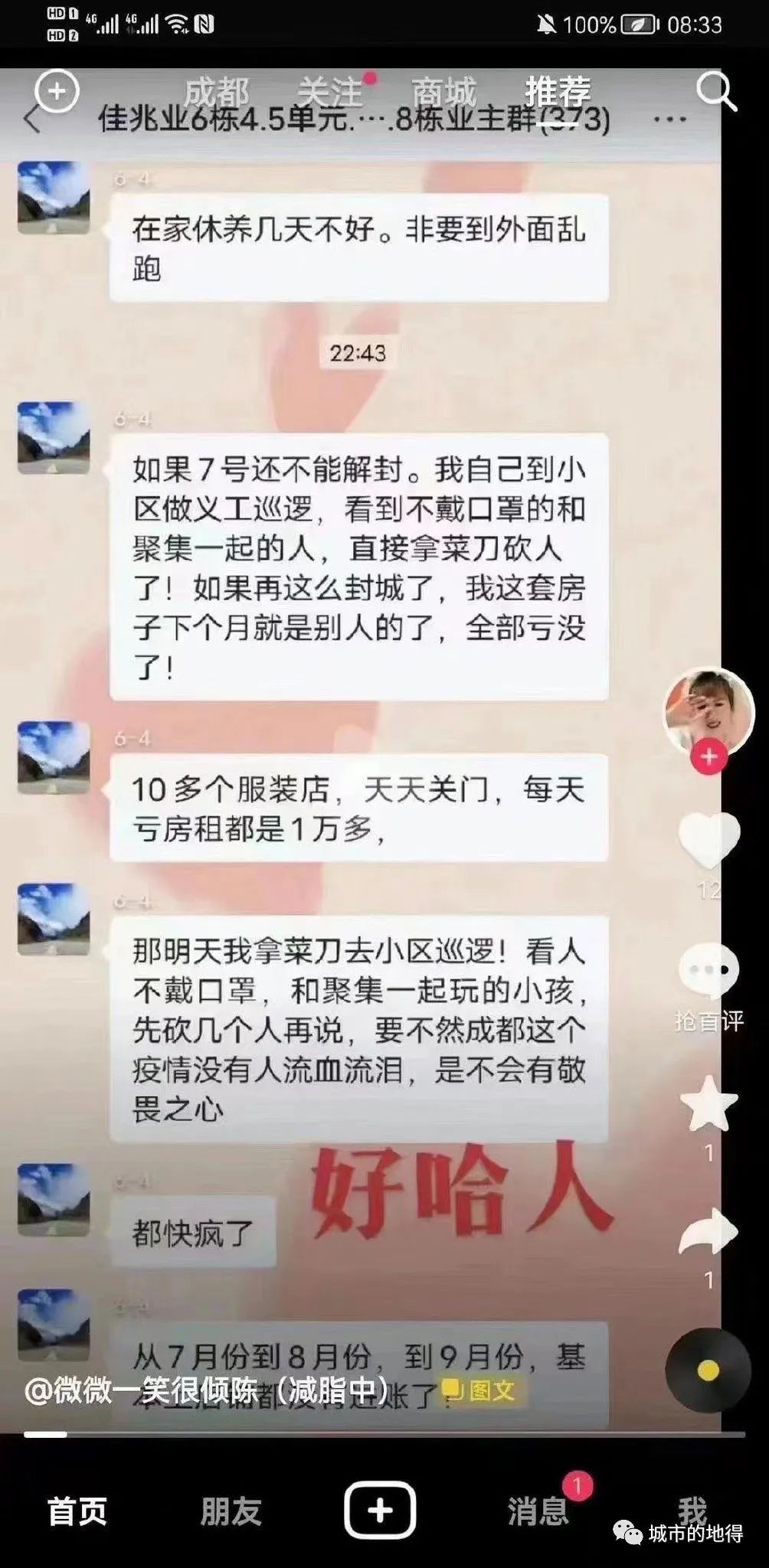Create a new post with the plus button
This screenshot has width=769, height=1568.
pyautogui.click(x=380, y=1511)
